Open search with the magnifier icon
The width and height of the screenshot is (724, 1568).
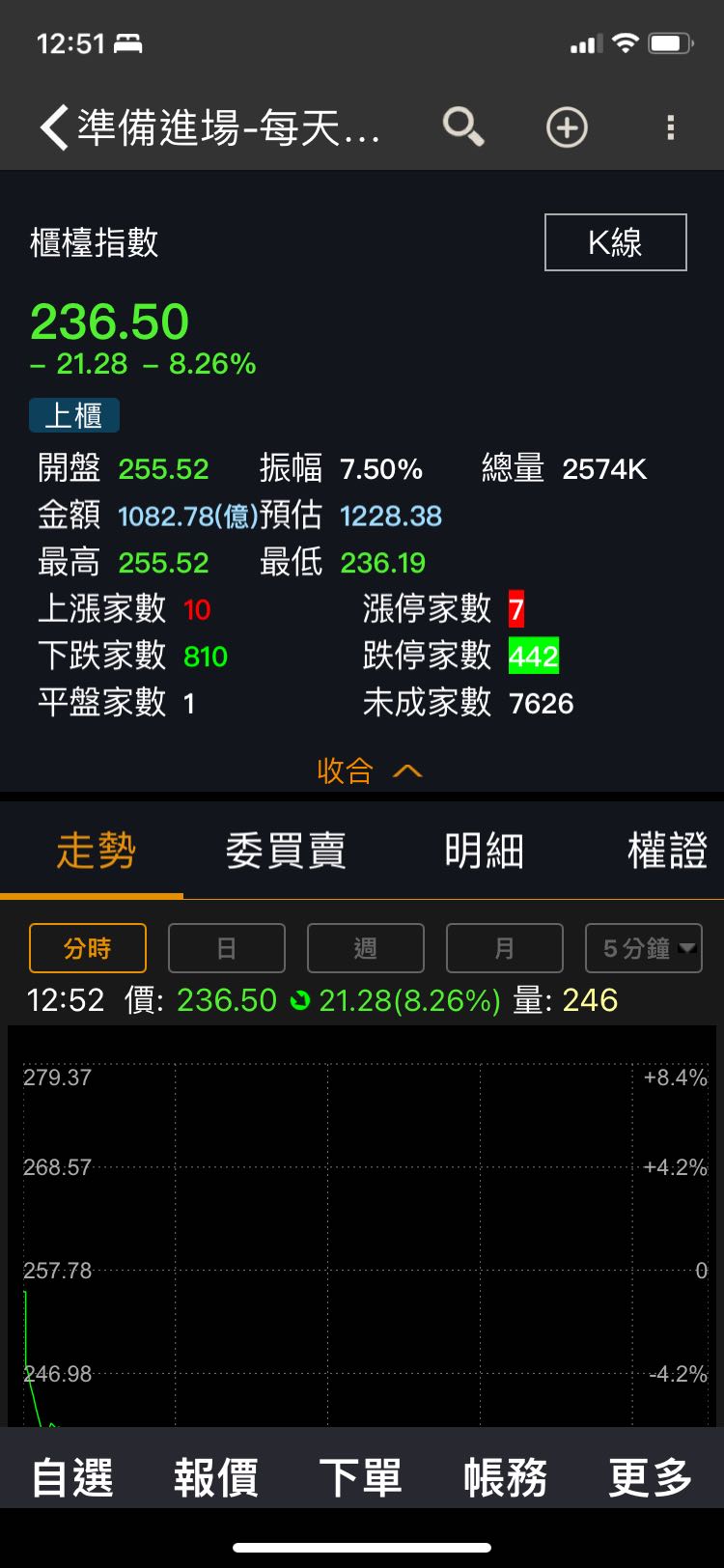pyautogui.click(x=461, y=126)
